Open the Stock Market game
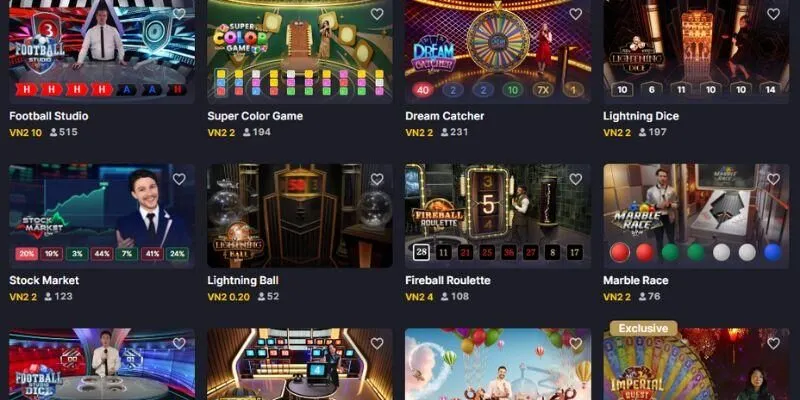Viewport: 800px width, 400px height. click(x=100, y=215)
